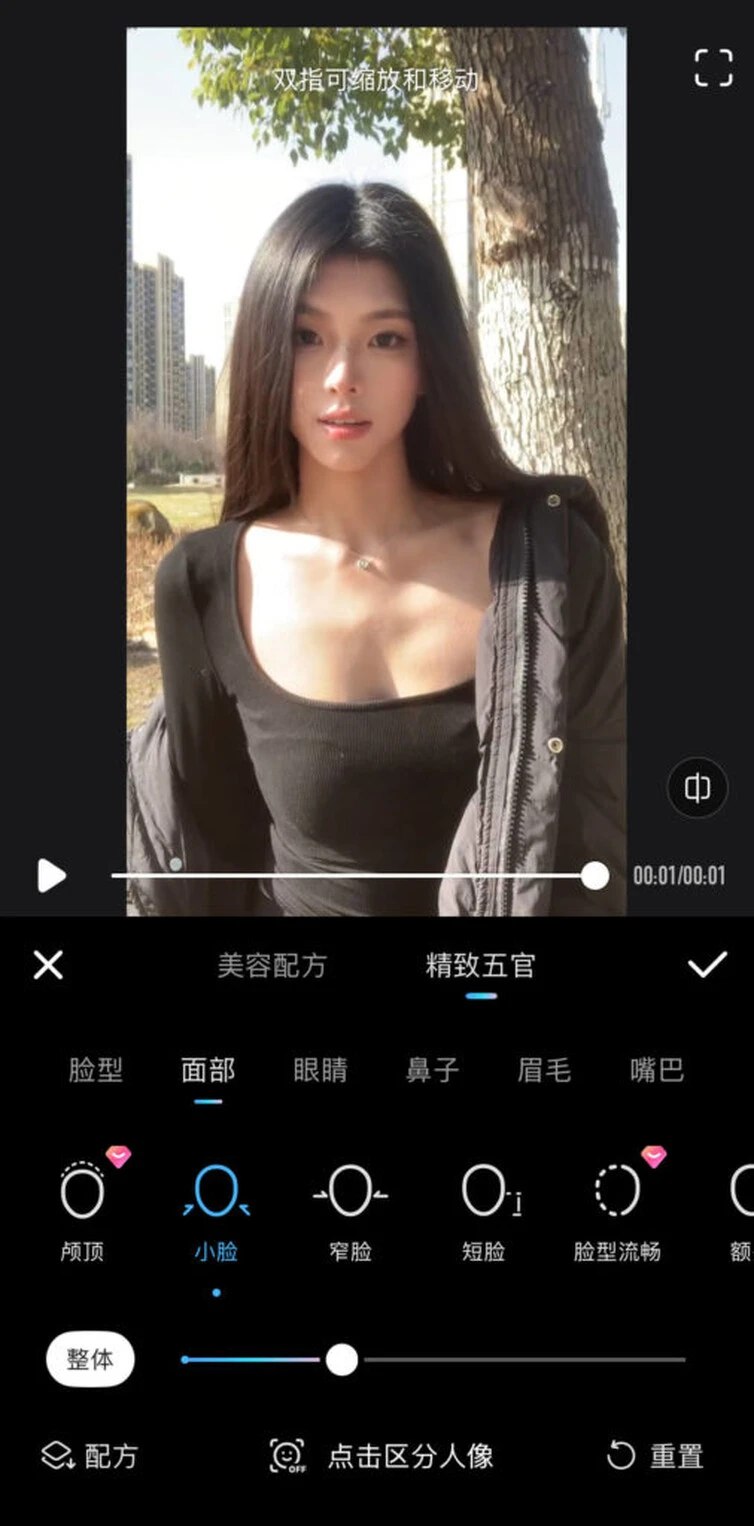
Task: Enter fullscreen preview mode
Action: 713,67
